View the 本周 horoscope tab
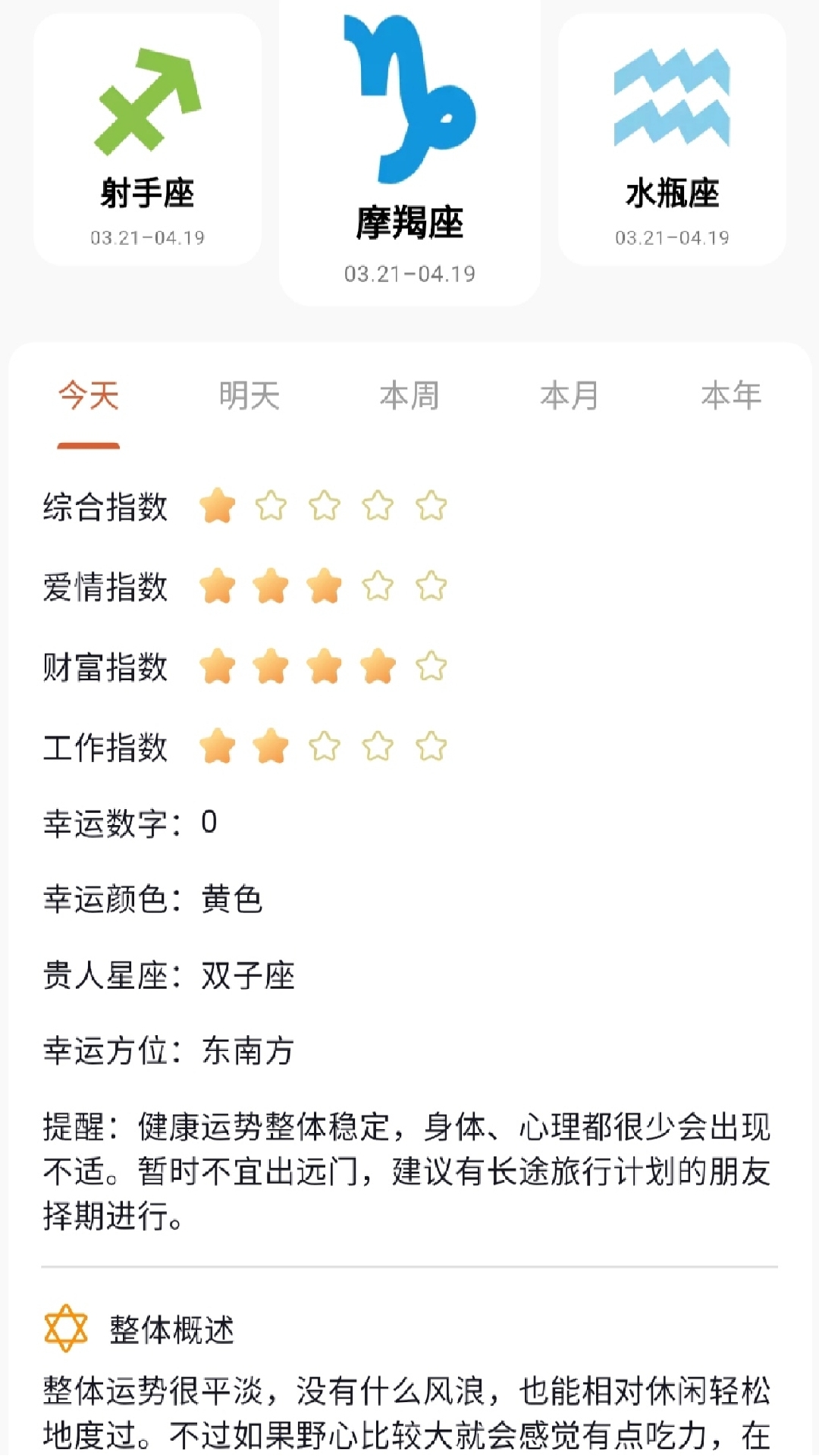Screen dimensions: 819x1456 pos(409,396)
